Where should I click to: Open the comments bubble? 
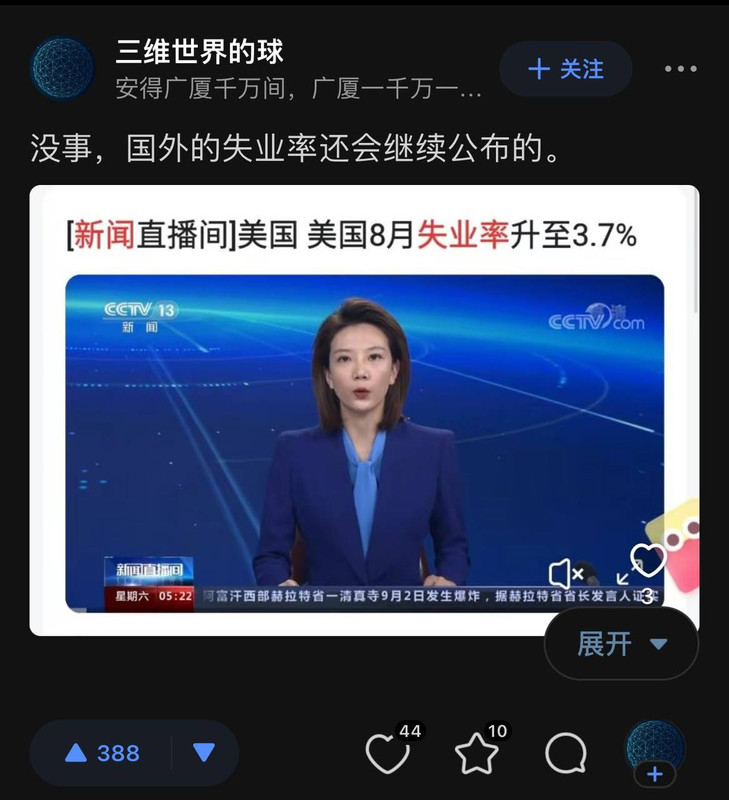tap(565, 753)
